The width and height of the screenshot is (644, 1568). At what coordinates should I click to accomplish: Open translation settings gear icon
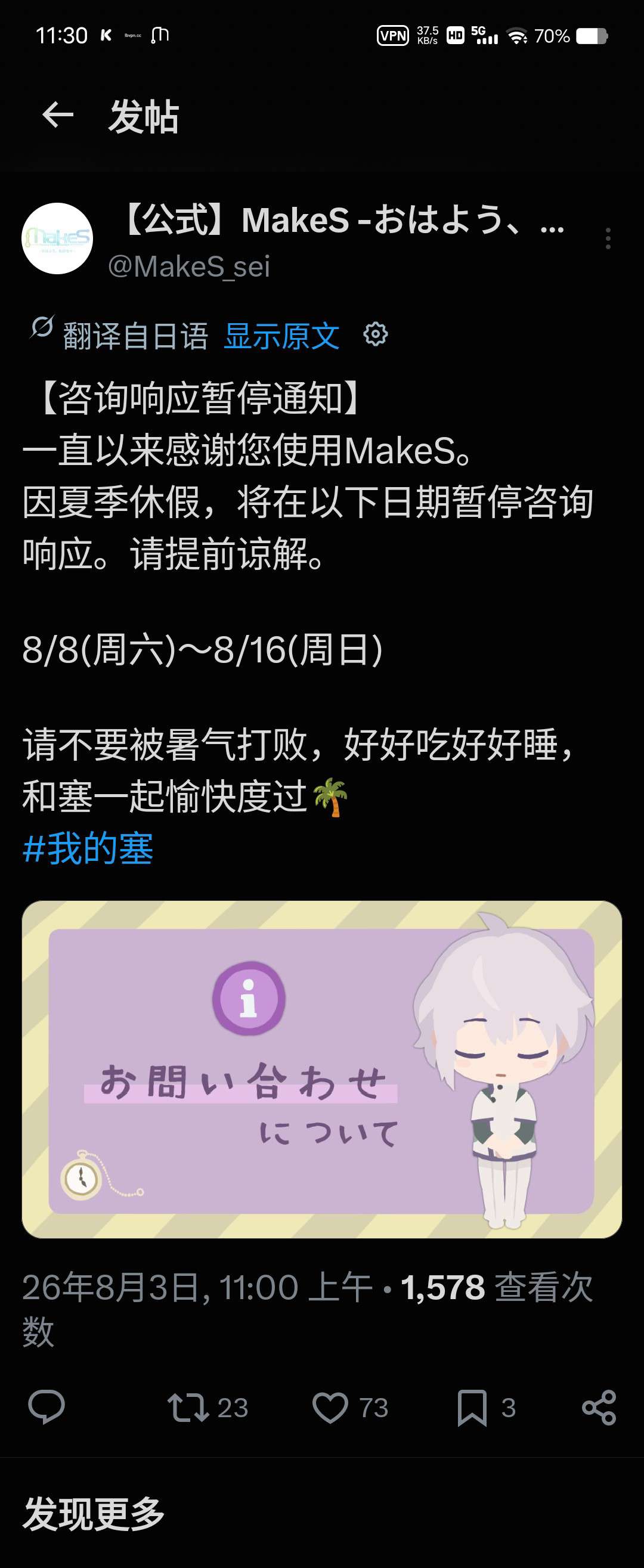[376, 334]
